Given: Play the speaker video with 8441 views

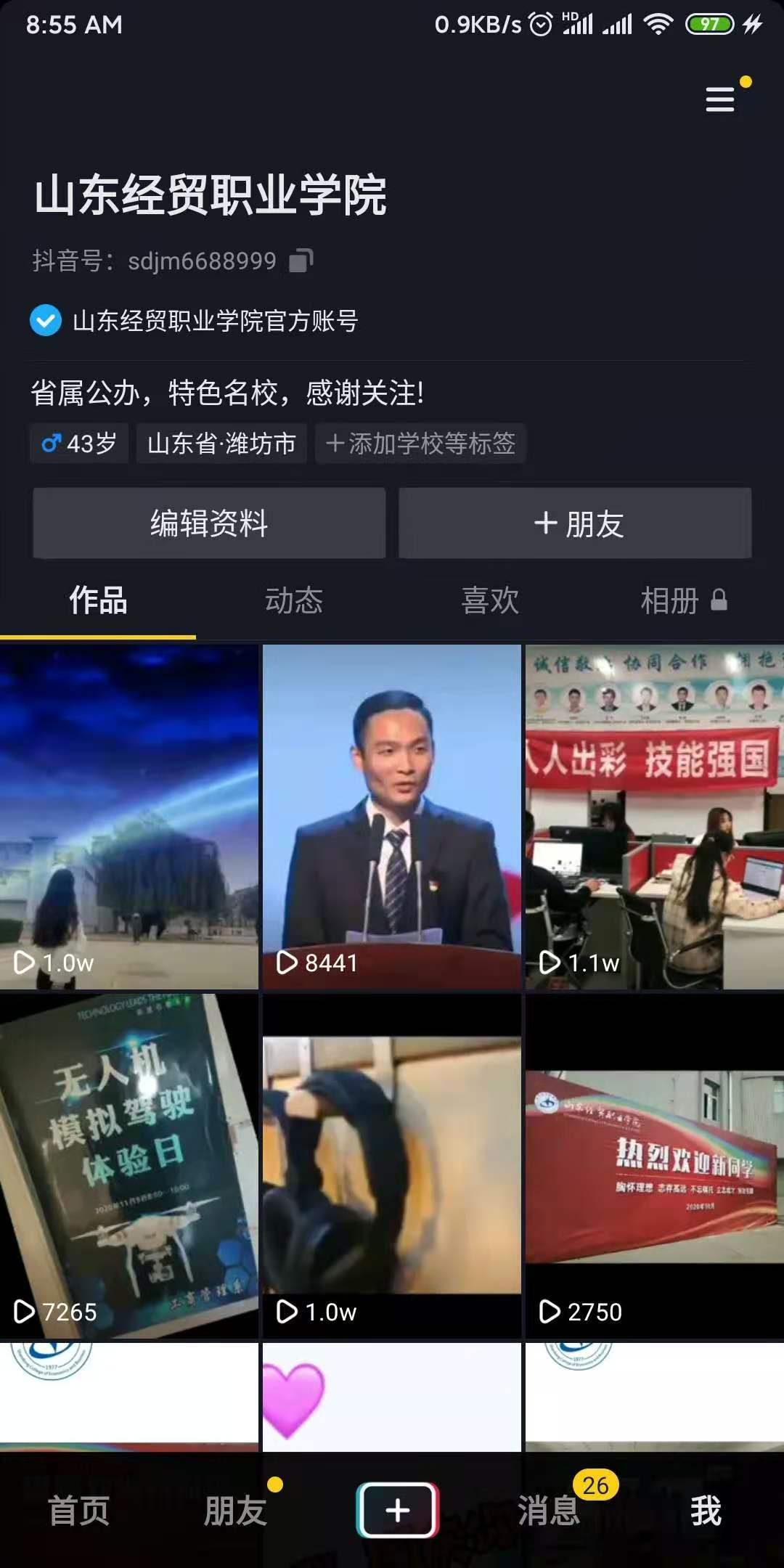Looking at the screenshot, I should (x=392, y=817).
